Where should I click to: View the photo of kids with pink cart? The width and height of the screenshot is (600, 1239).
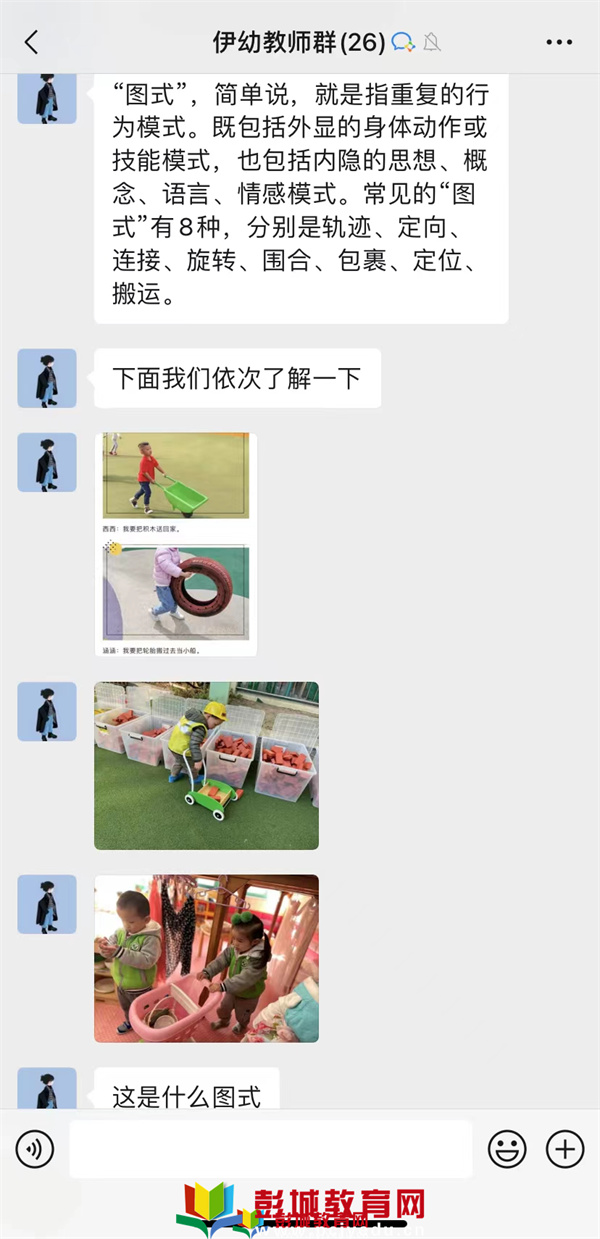coord(206,958)
